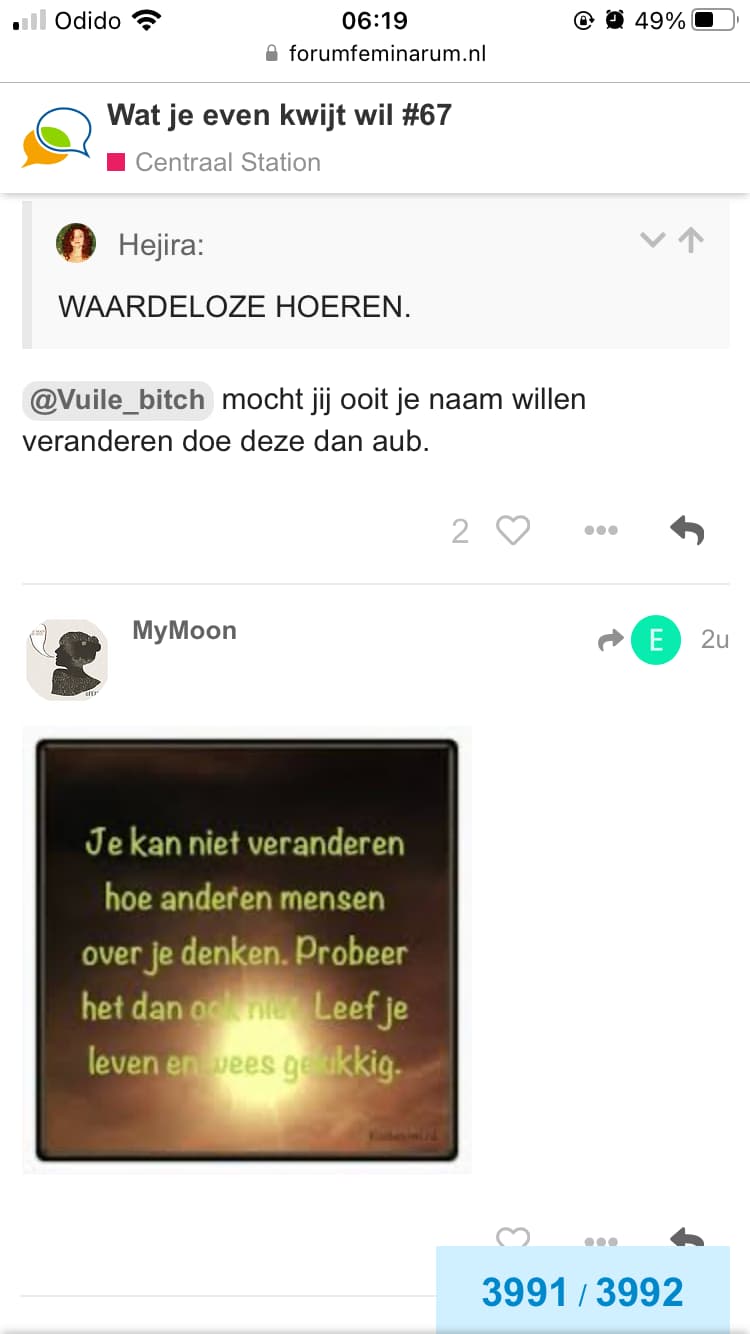The height and width of the screenshot is (1334, 750).
Task: Open the MyMoon username
Action: (x=185, y=630)
